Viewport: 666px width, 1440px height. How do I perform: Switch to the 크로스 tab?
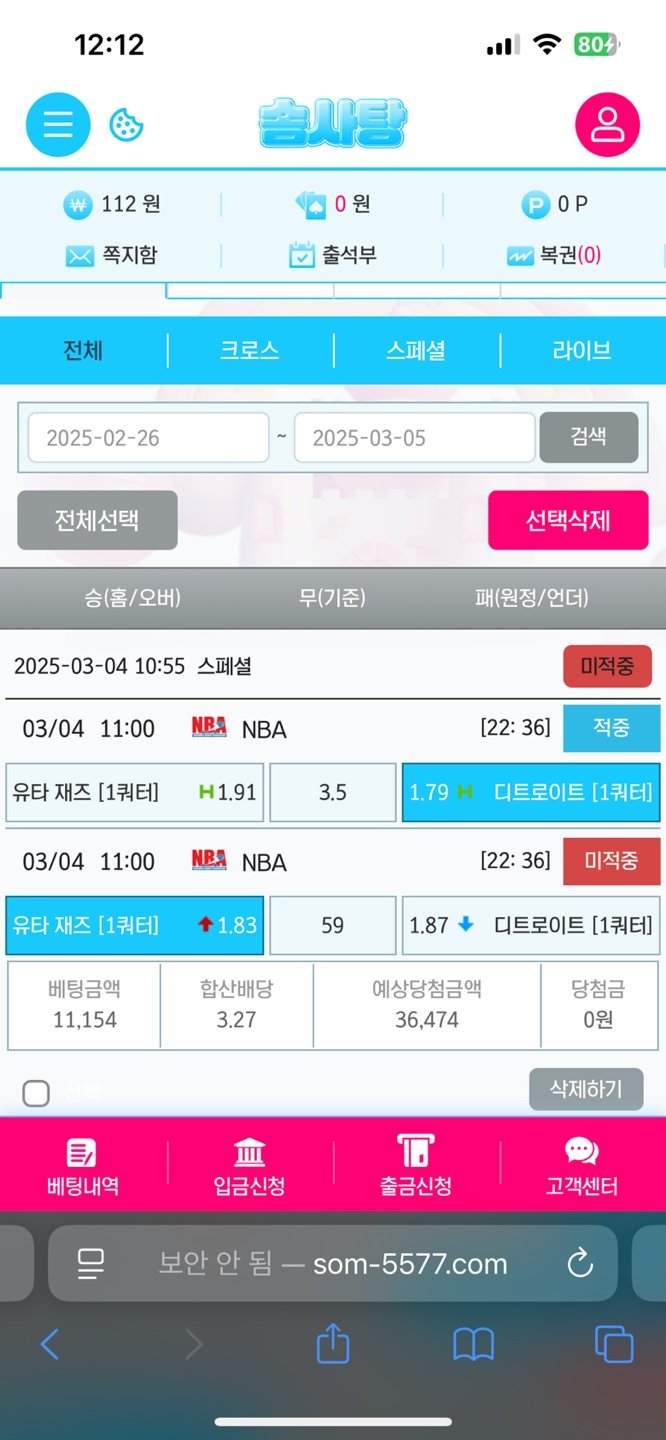pos(250,351)
